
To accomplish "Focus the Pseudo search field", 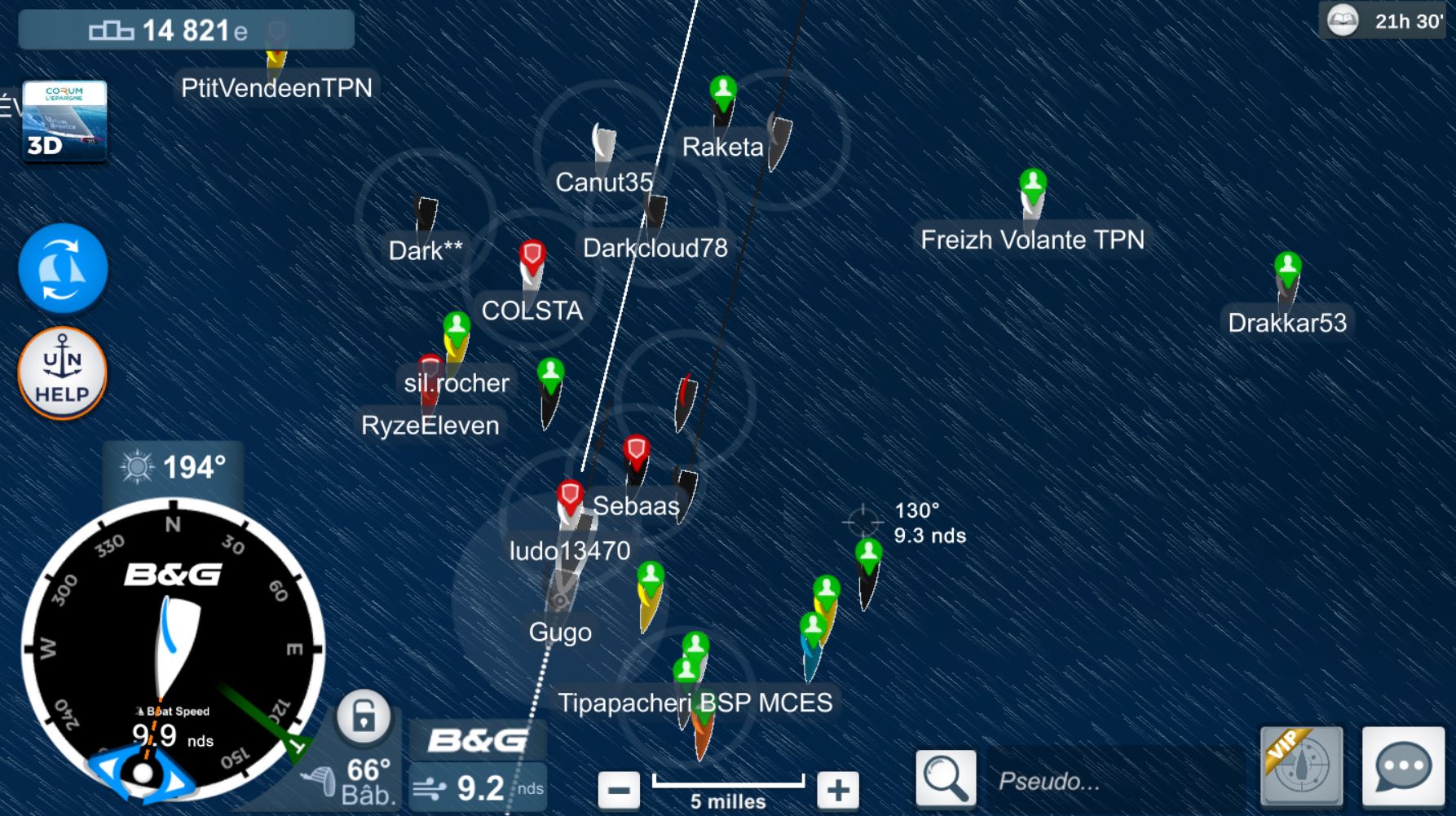I will pos(1113,781).
